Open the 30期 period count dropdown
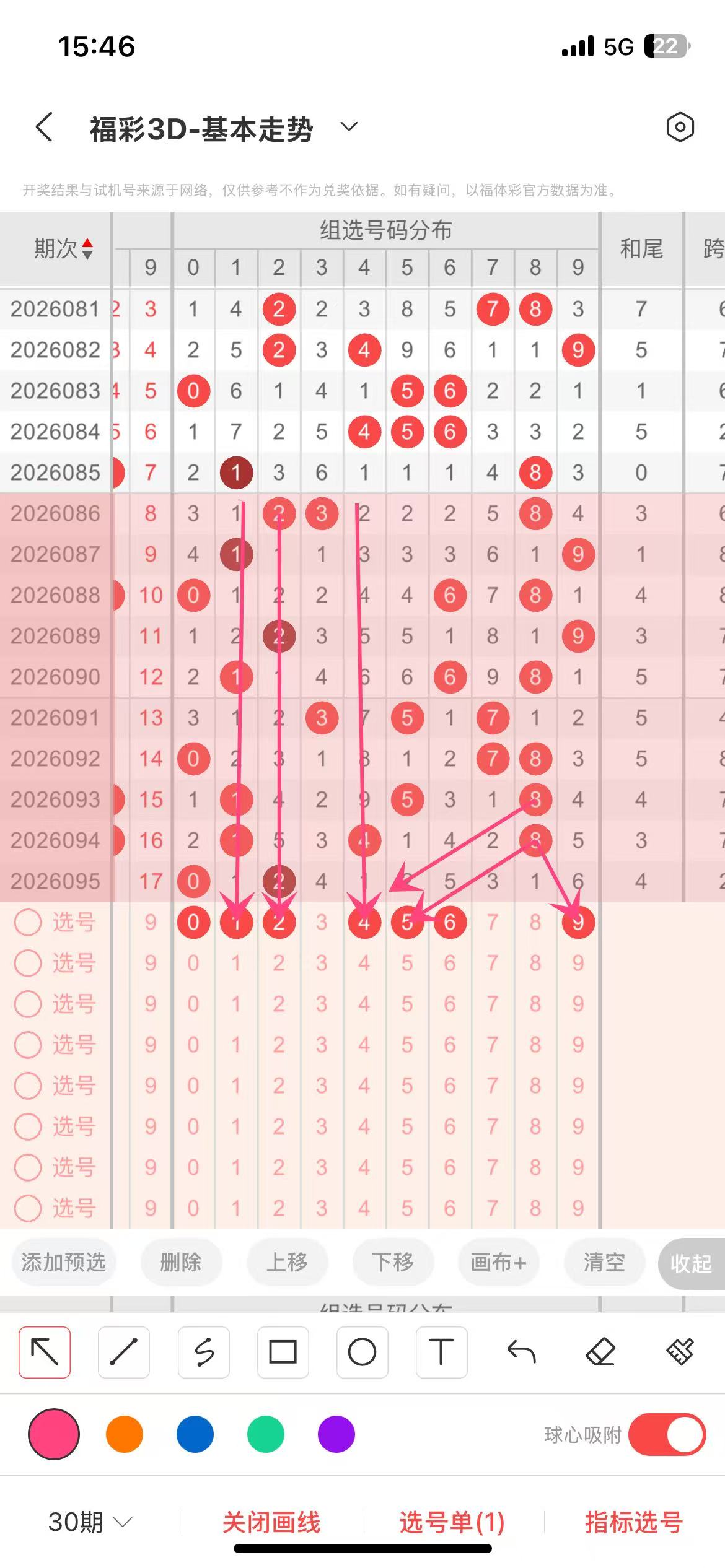Screen dimensions: 725x1568 (90, 1522)
